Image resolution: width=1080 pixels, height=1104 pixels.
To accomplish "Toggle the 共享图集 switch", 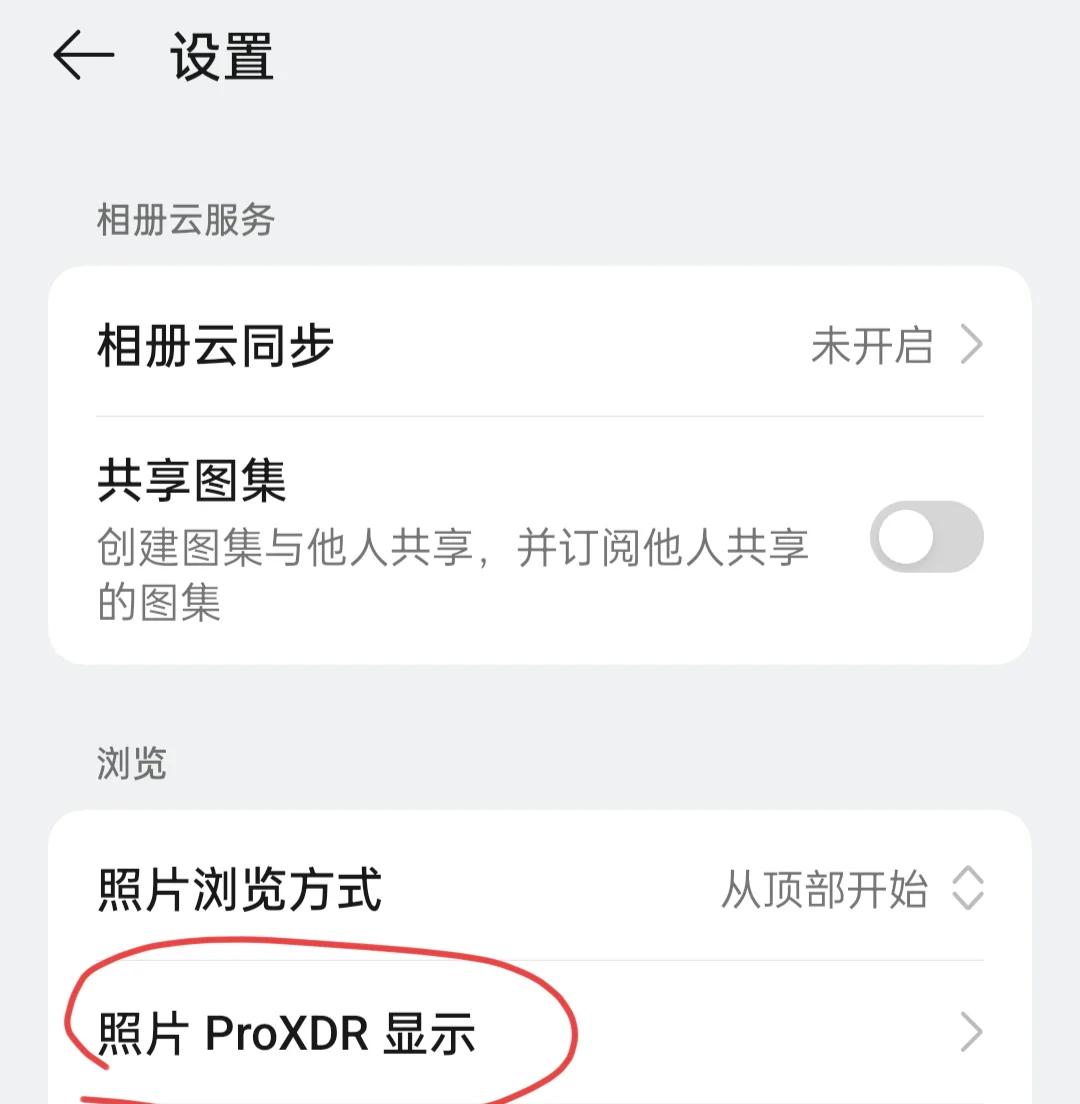I will coord(926,537).
